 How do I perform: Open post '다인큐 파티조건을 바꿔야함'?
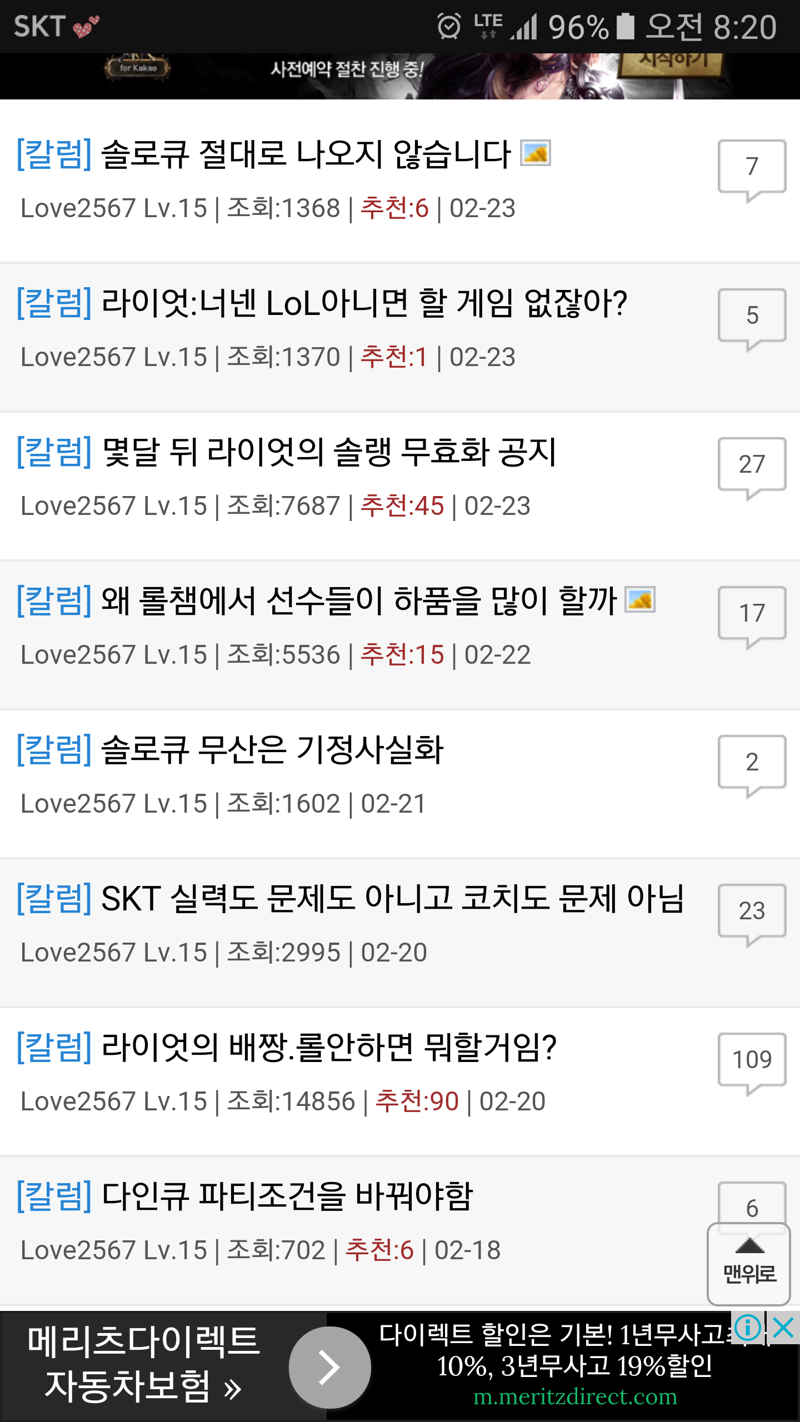point(287,1197)
